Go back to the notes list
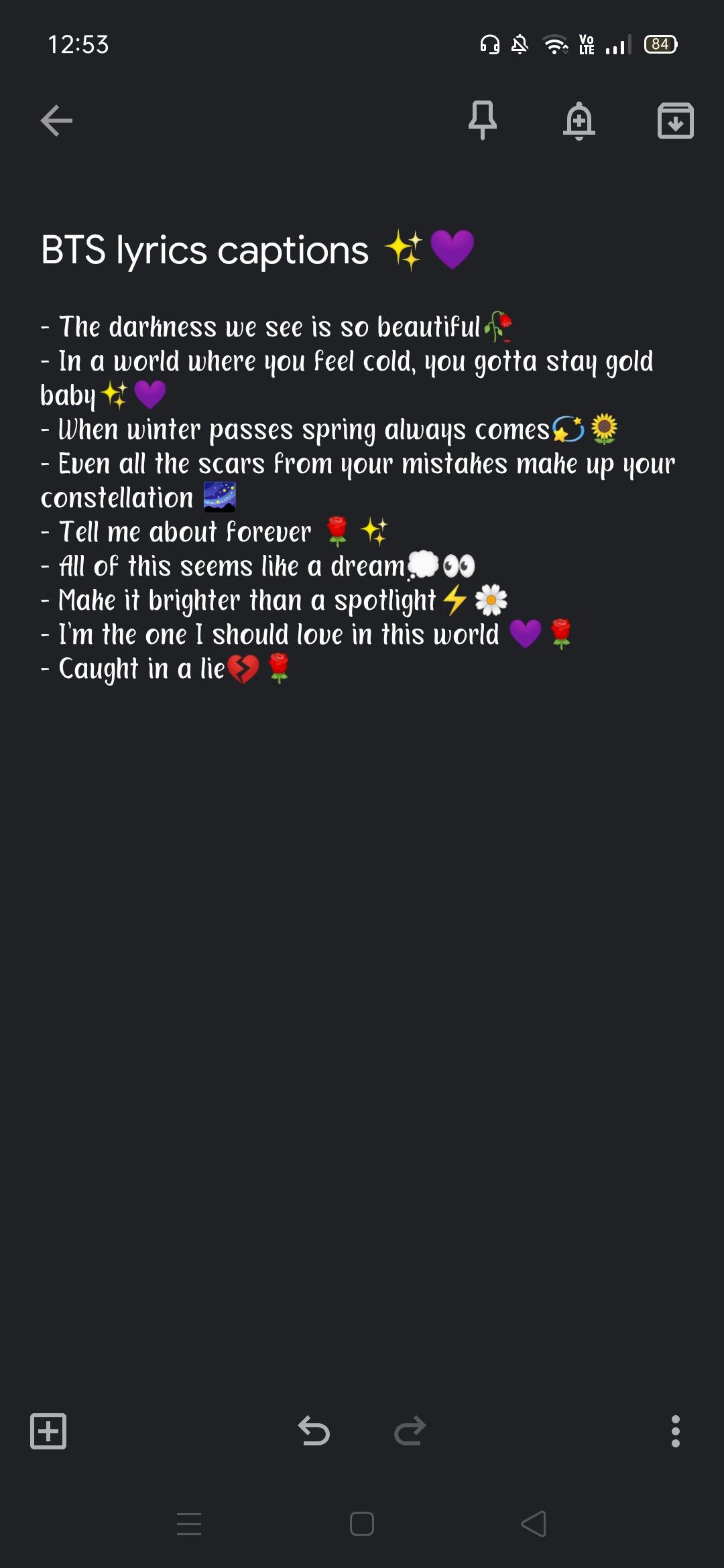724x1568 pixels. (x=56, y=121)
